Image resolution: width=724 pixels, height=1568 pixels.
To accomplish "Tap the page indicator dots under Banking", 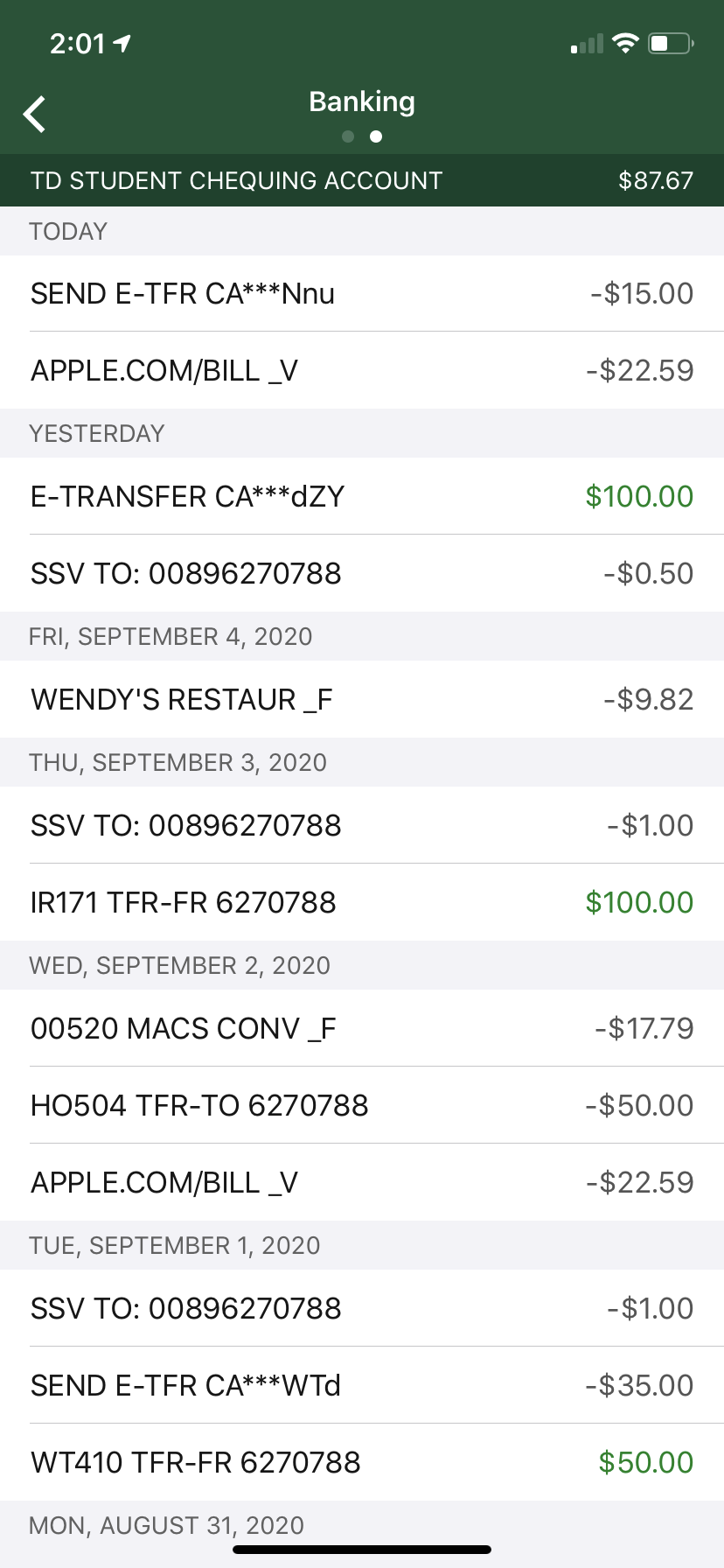I will click(362, 136).
